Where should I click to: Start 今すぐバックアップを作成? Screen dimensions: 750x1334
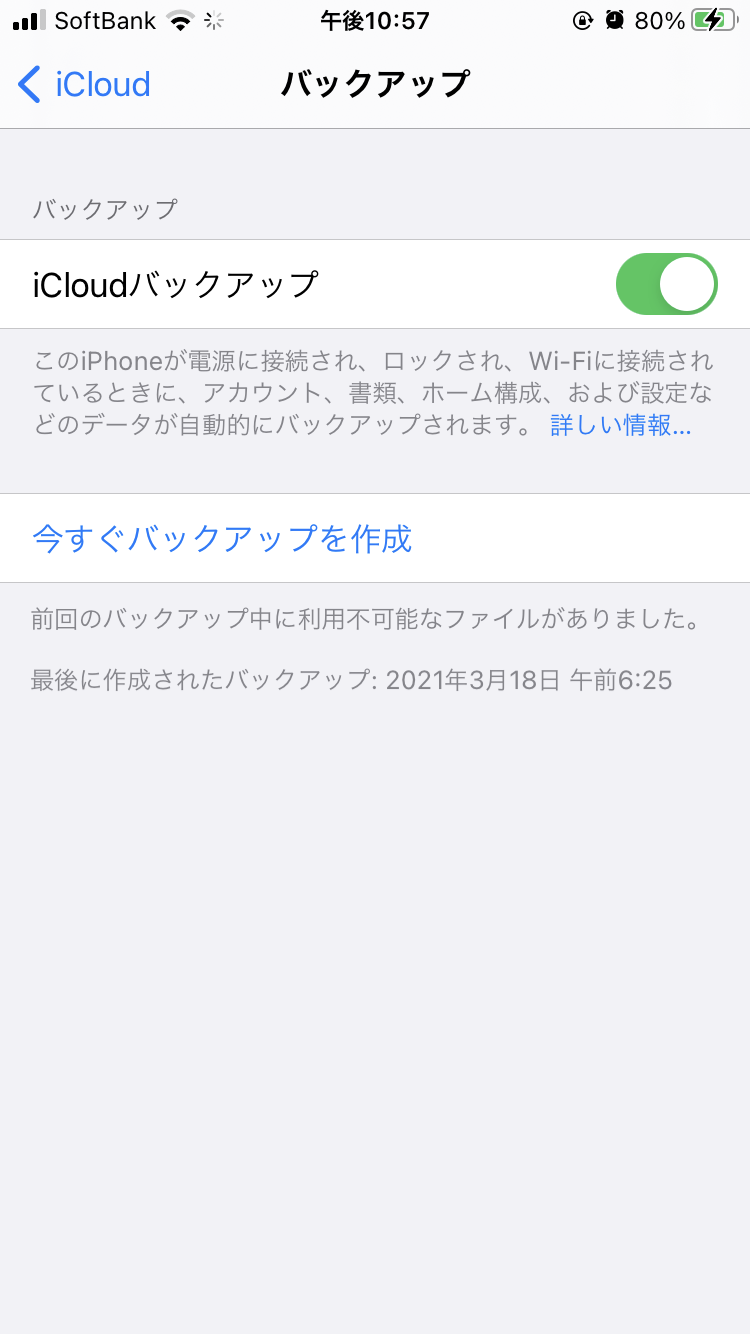point(222,538)
